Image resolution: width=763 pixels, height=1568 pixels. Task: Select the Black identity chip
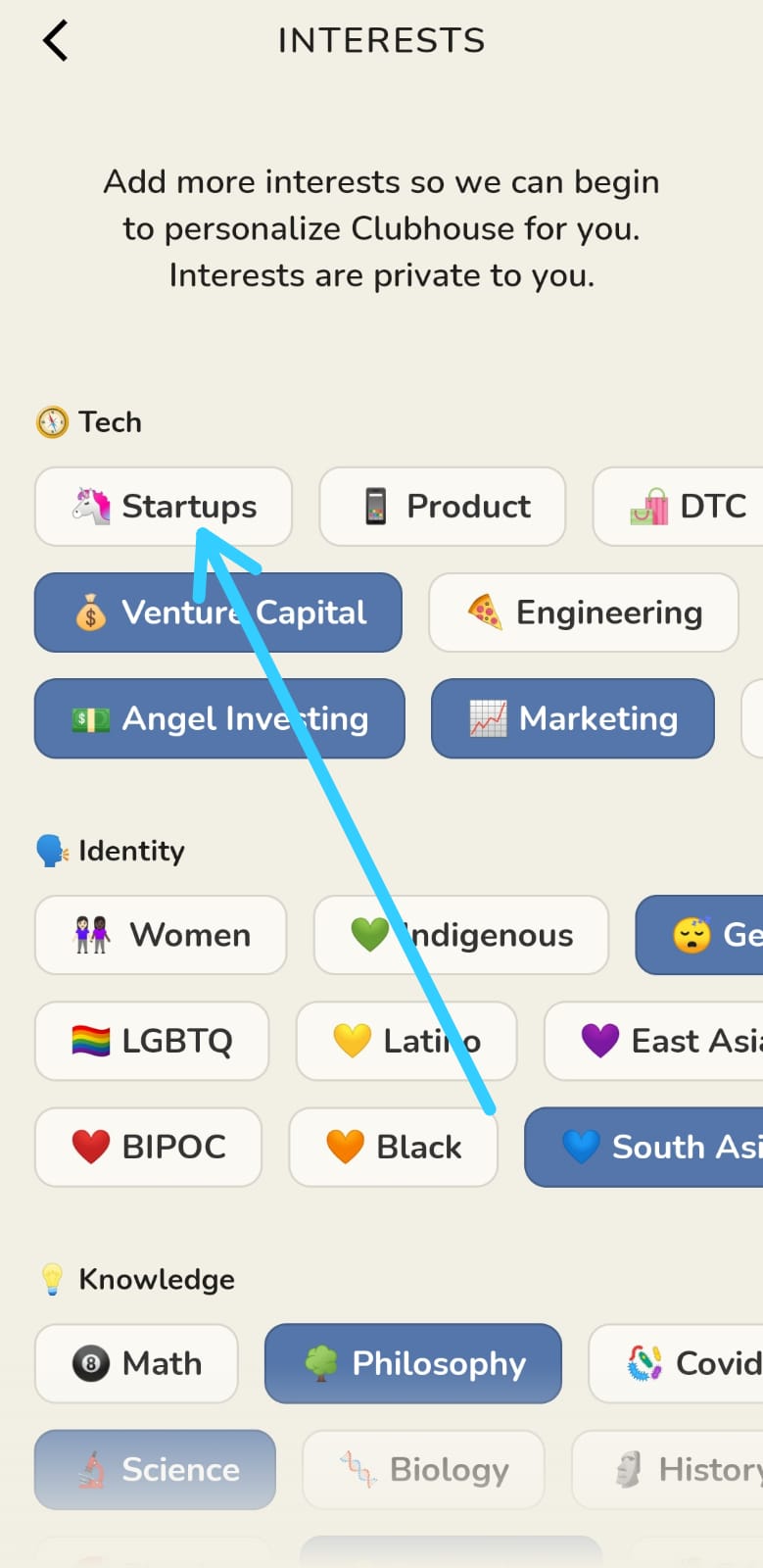coord(393,1147)
